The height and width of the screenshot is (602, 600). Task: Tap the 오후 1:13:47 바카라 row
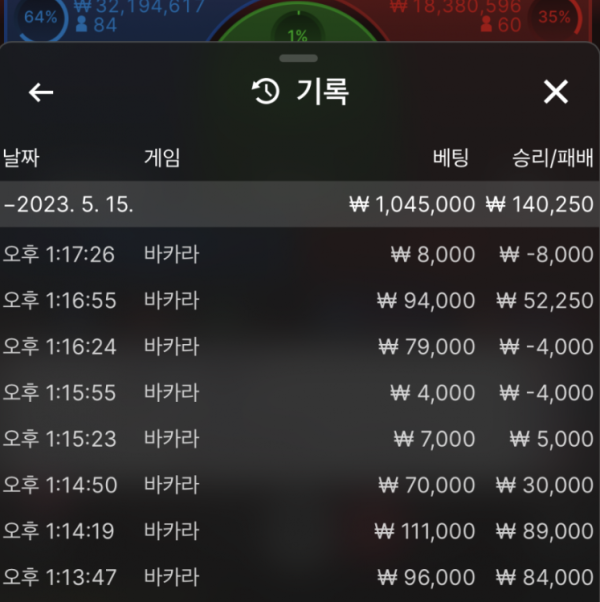coord(299,577)
